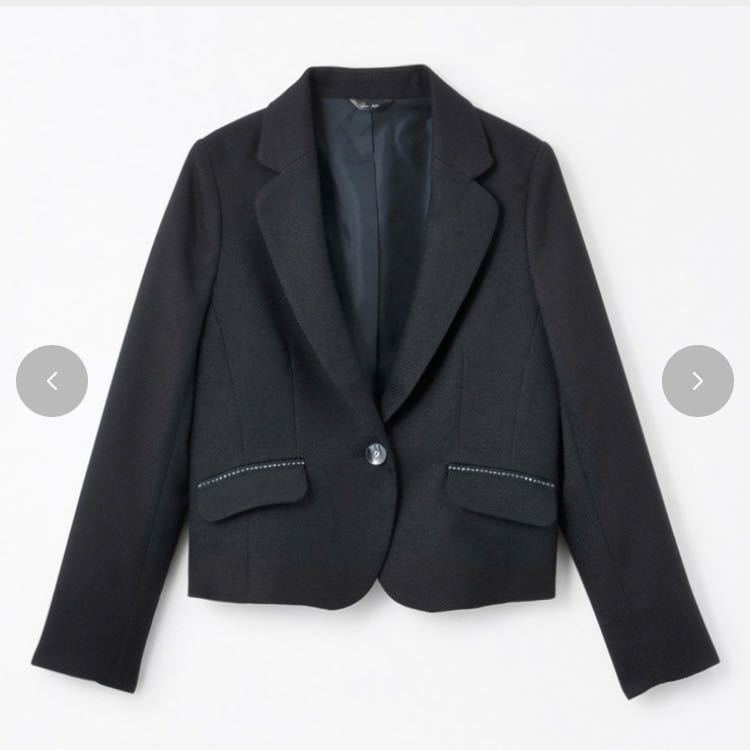
Task: Go to the previous product image
Action: point(52,381)
